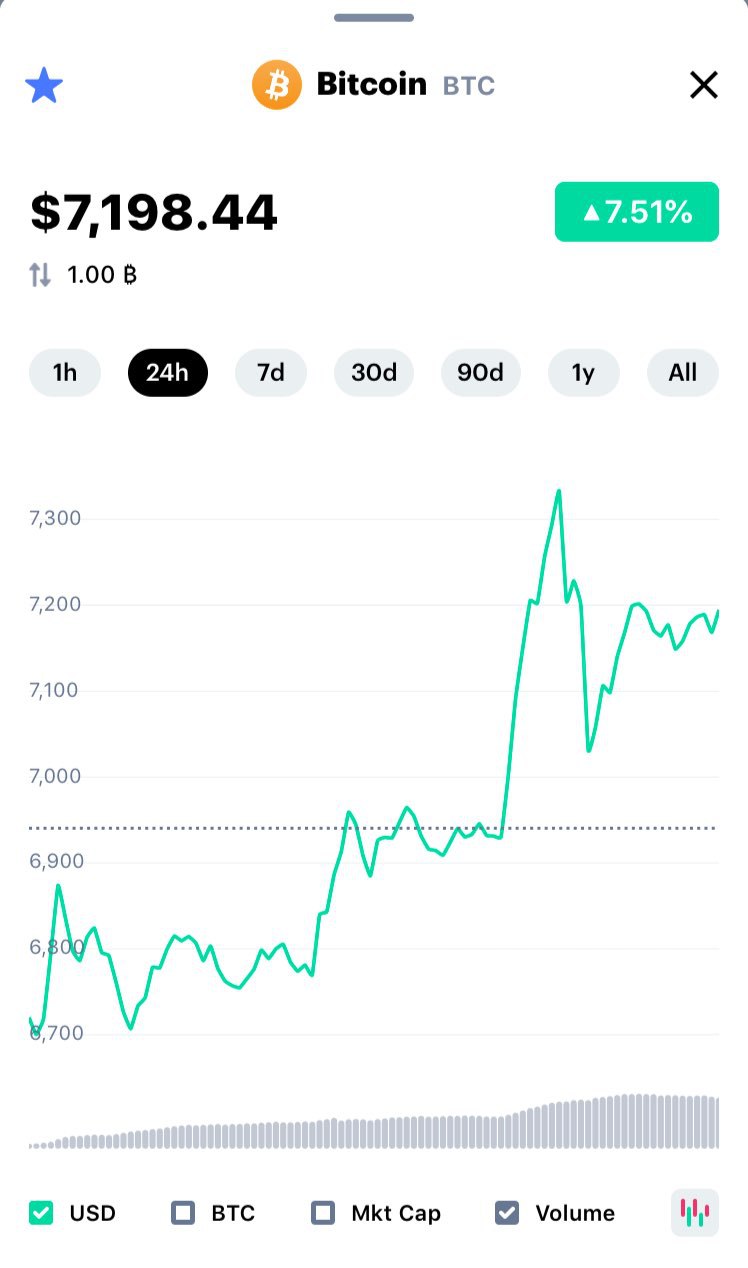Swap the currency conversion direction
Viewport: 748px width, 1268px height.
click(40, 275)
